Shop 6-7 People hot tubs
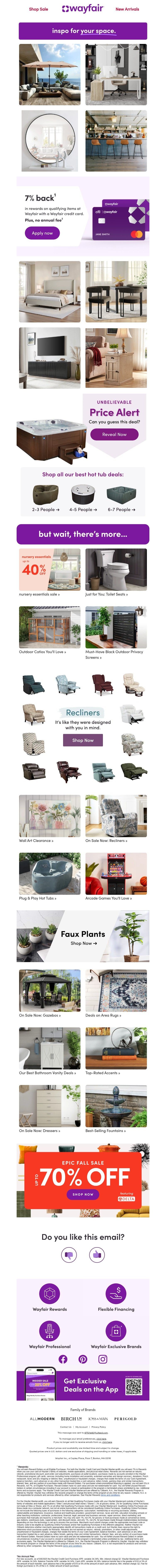Image resolution: width=166 pixels, height=1568 pixels. 121,510
